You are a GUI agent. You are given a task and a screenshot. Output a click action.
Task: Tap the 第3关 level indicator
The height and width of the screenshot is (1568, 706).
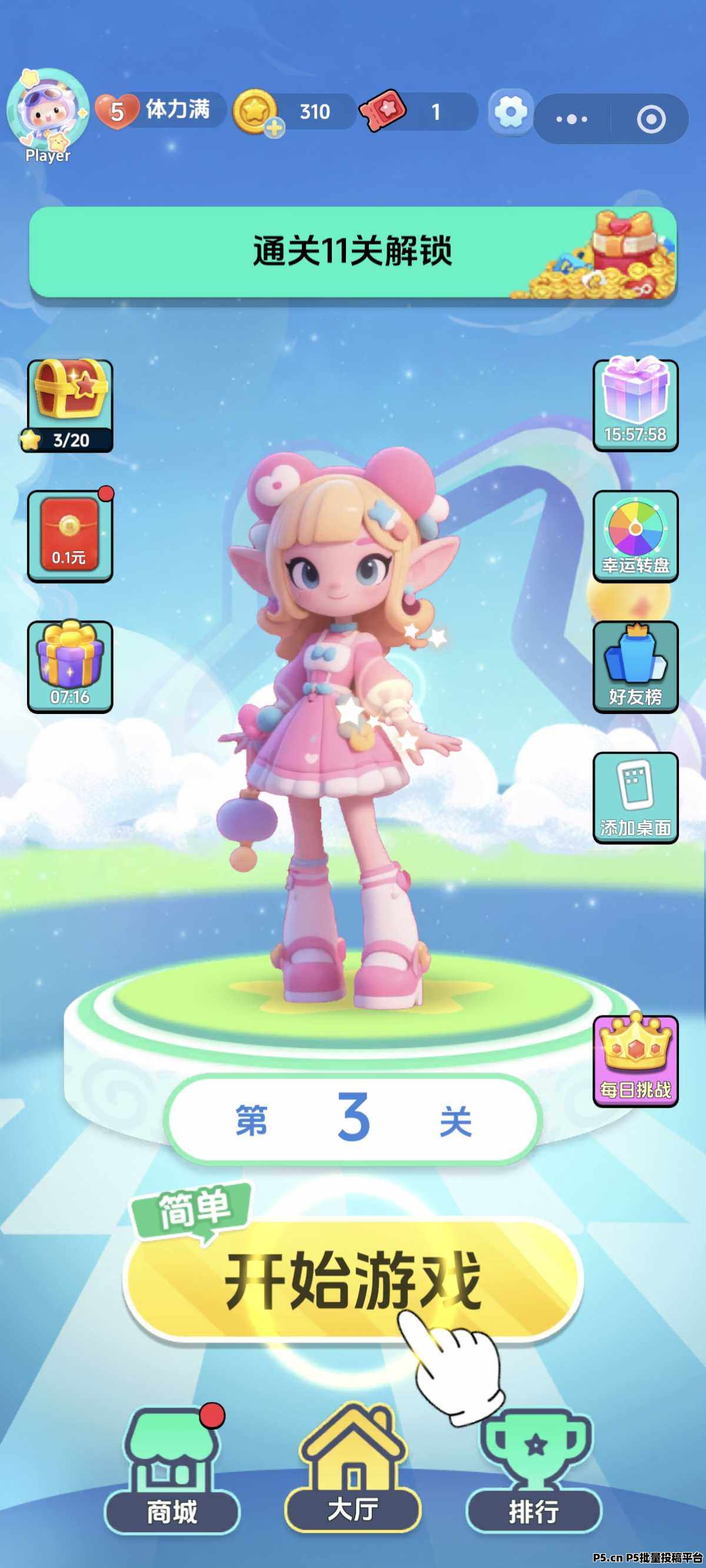(x=353, y=1122)
